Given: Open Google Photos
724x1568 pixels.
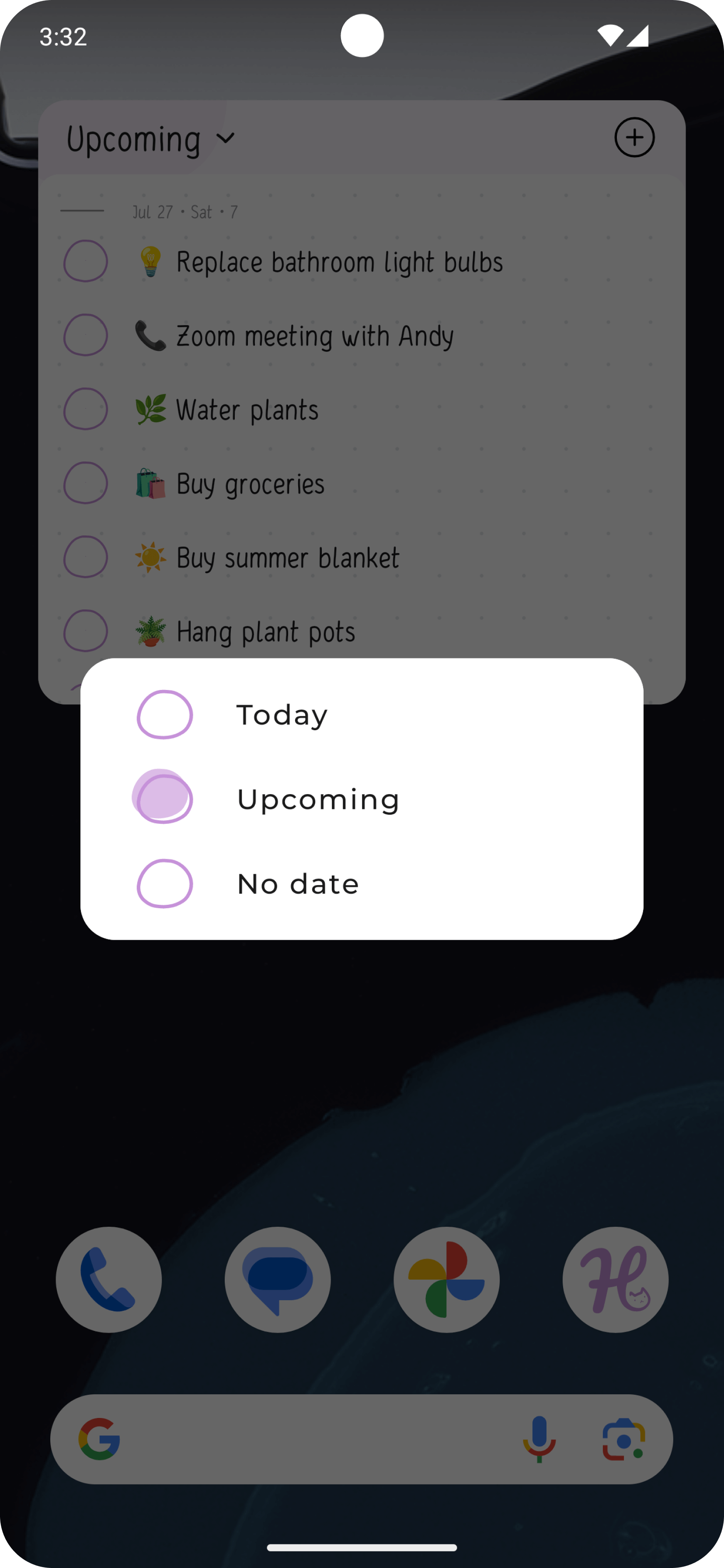Looking at the screenshot, I should point(446,1280).
